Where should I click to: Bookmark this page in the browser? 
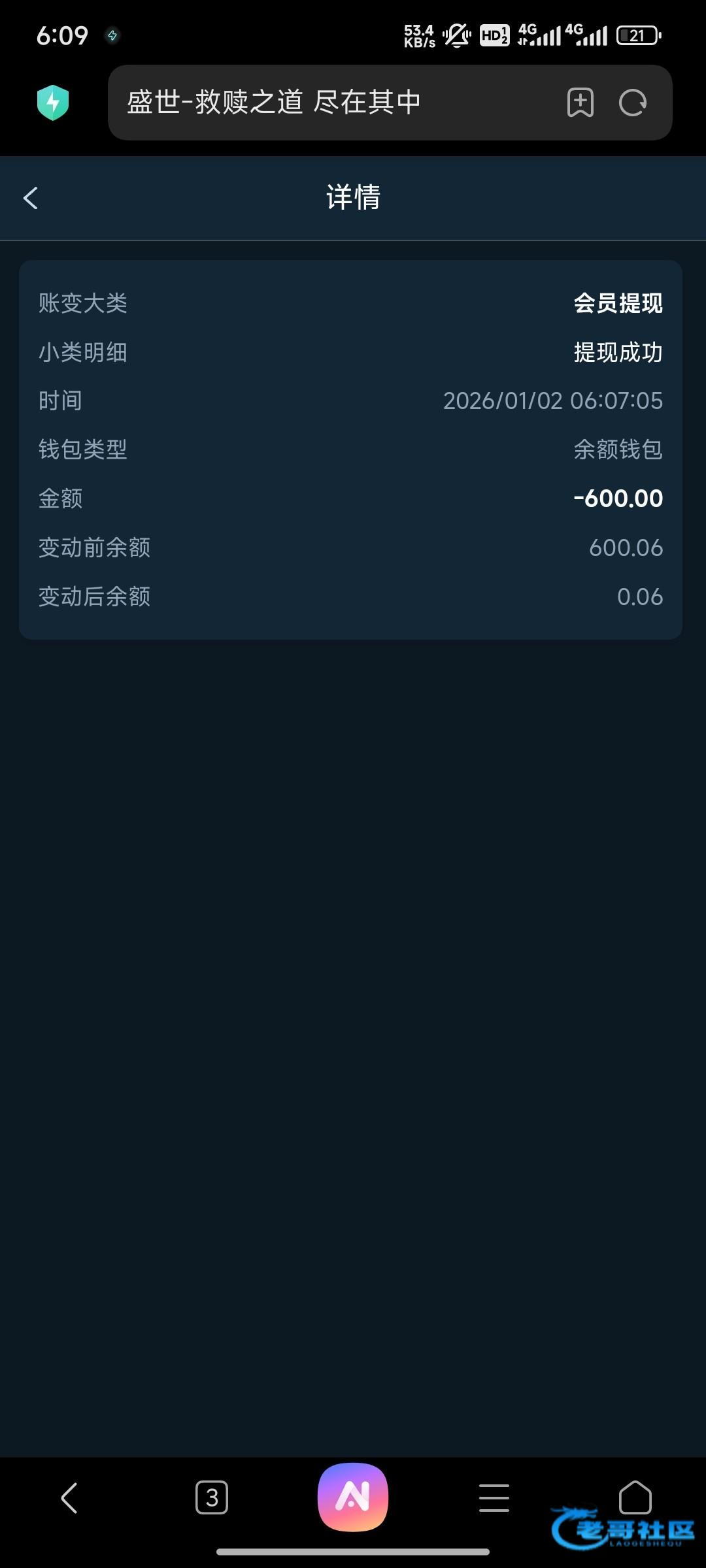click(580, 103)
